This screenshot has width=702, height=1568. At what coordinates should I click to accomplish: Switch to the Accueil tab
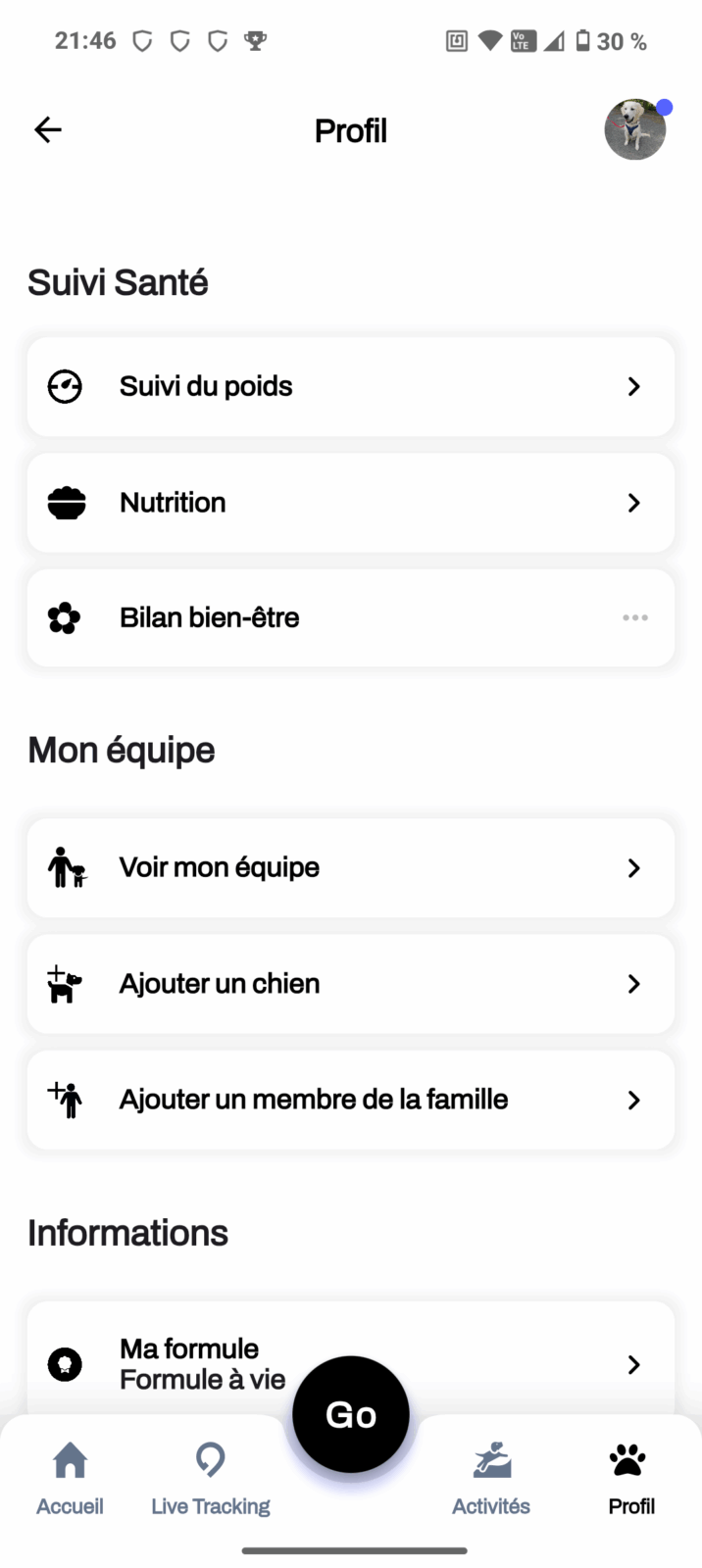(70, 1478)
